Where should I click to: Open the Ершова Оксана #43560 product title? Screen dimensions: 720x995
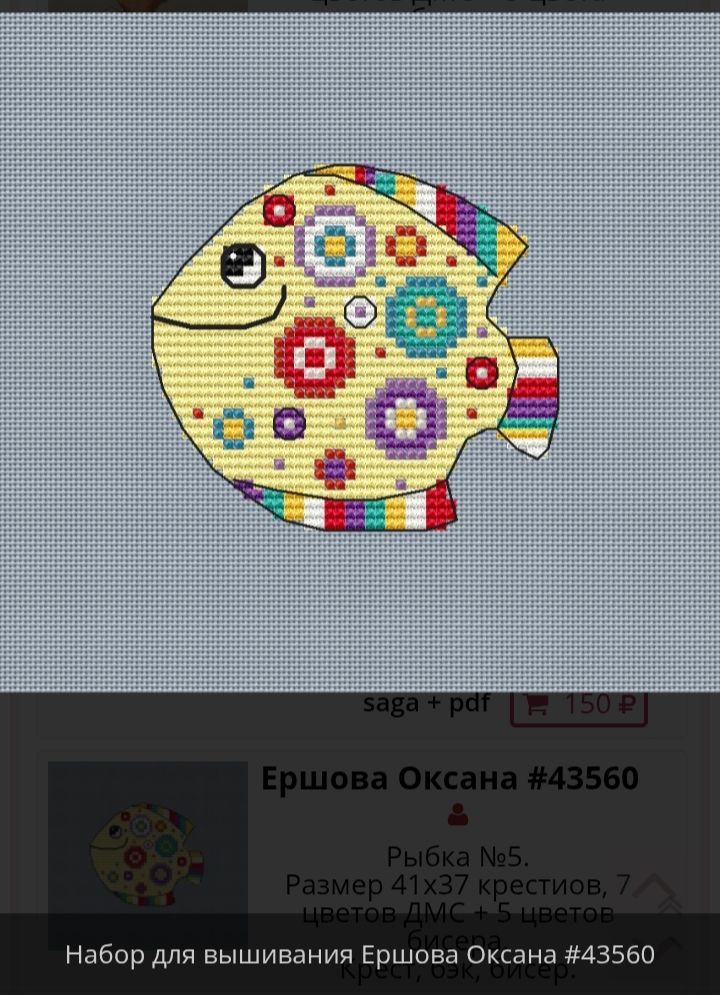[449, 778]
